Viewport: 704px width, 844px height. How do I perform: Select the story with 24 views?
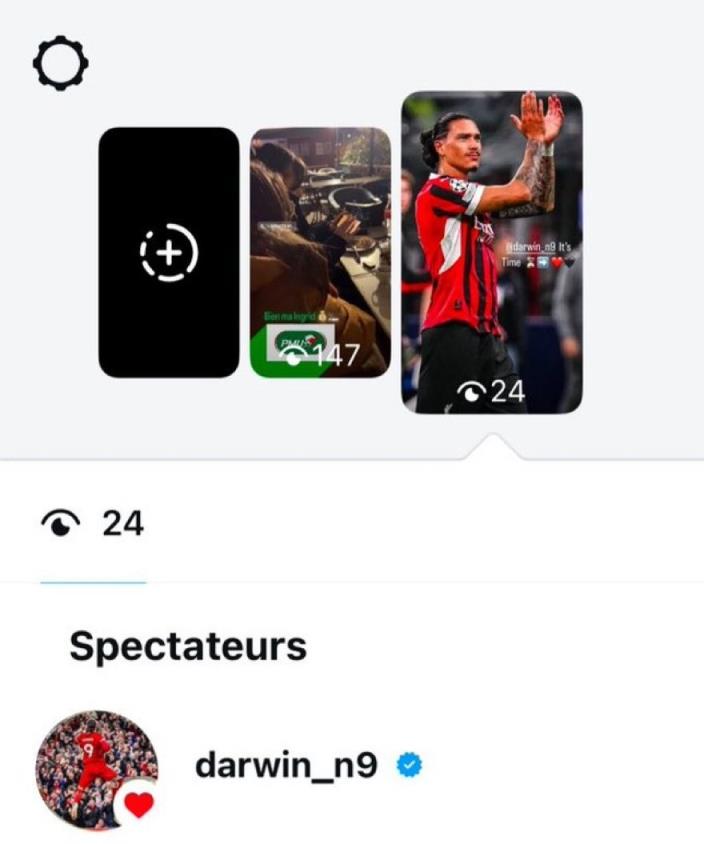[x=491, y=252]
